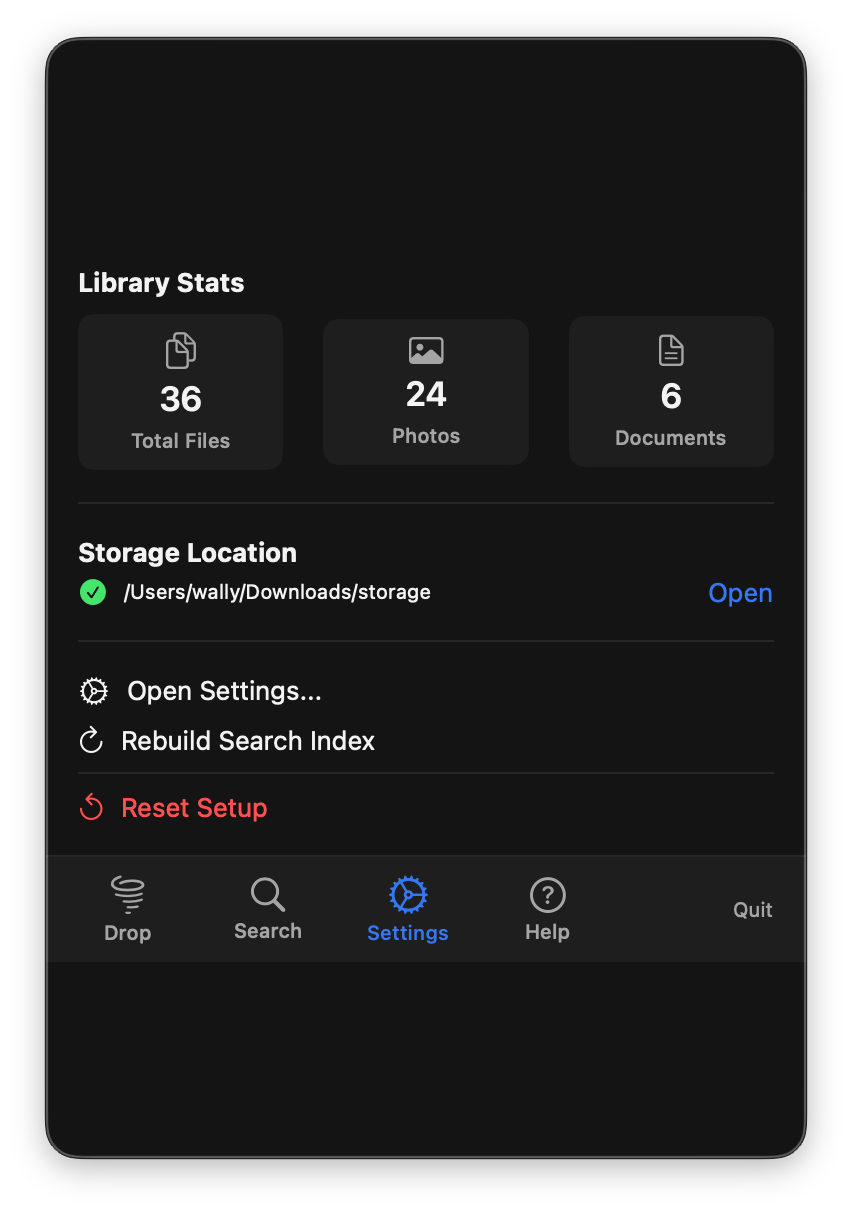Click Reset Setup
852x1212 pixels.
point(194,807)
